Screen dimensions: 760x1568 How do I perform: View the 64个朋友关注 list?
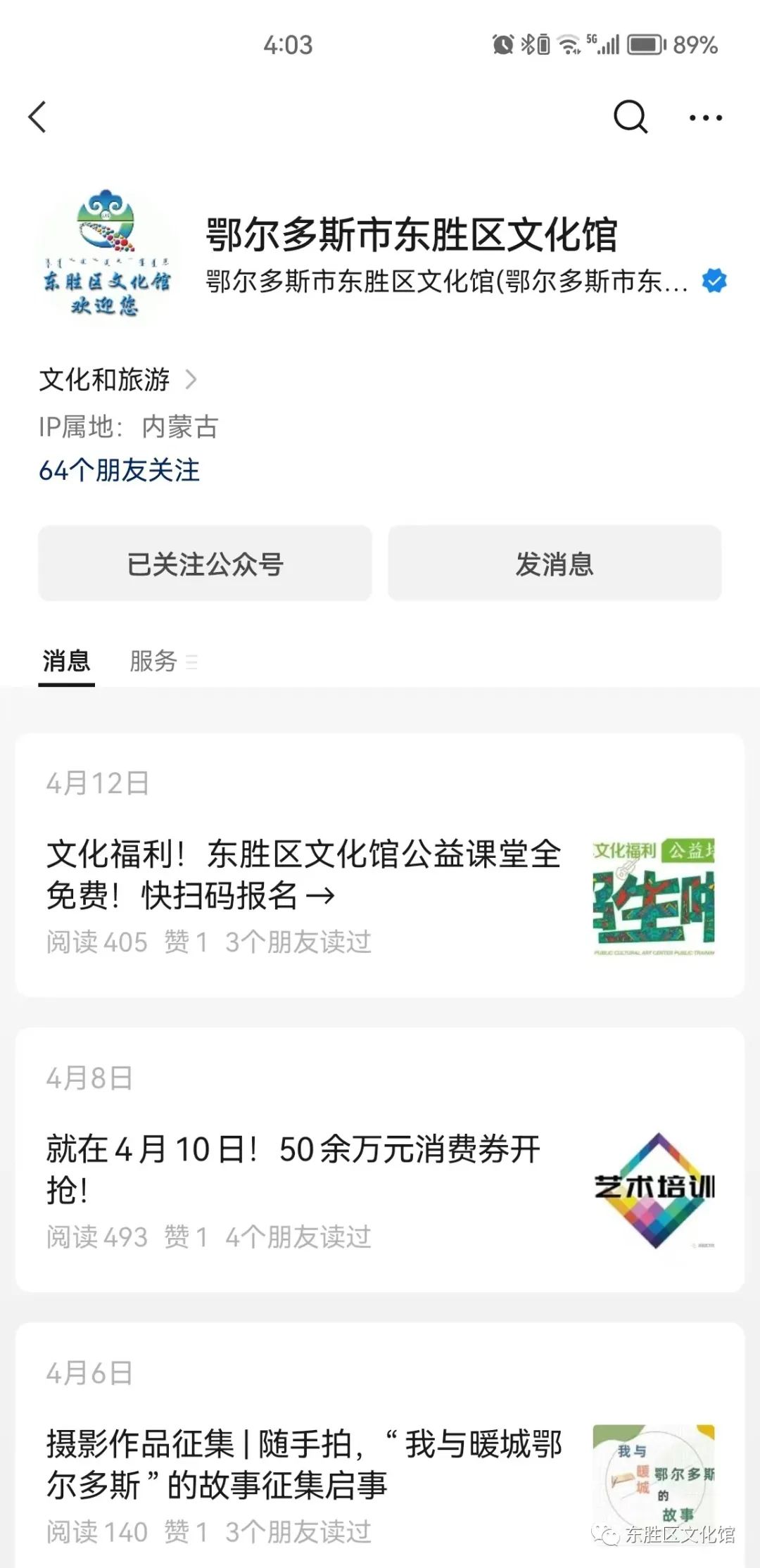pos(120,470)
